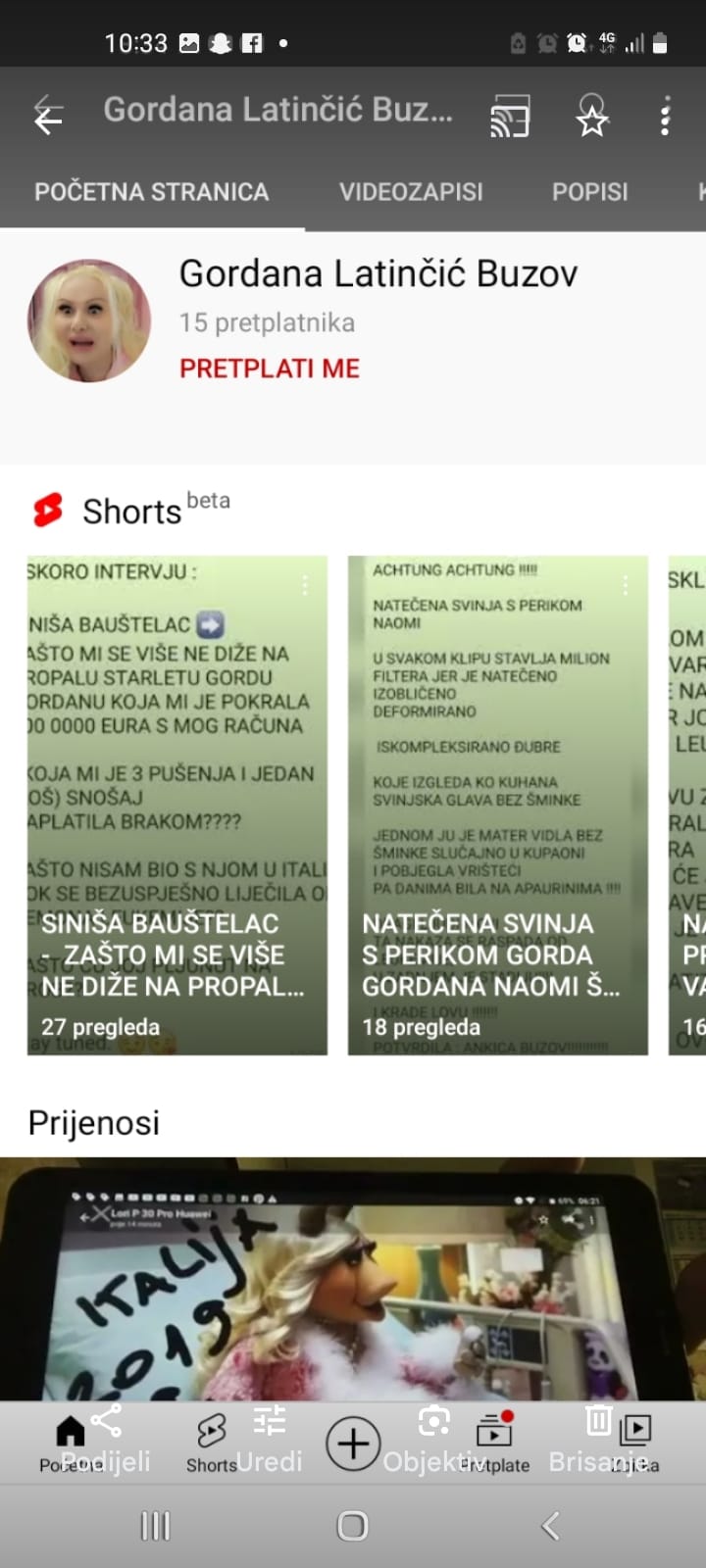Share the image via Podijeli
The width and height of the screenshot is (706, 1568).
coord(106,1439)
